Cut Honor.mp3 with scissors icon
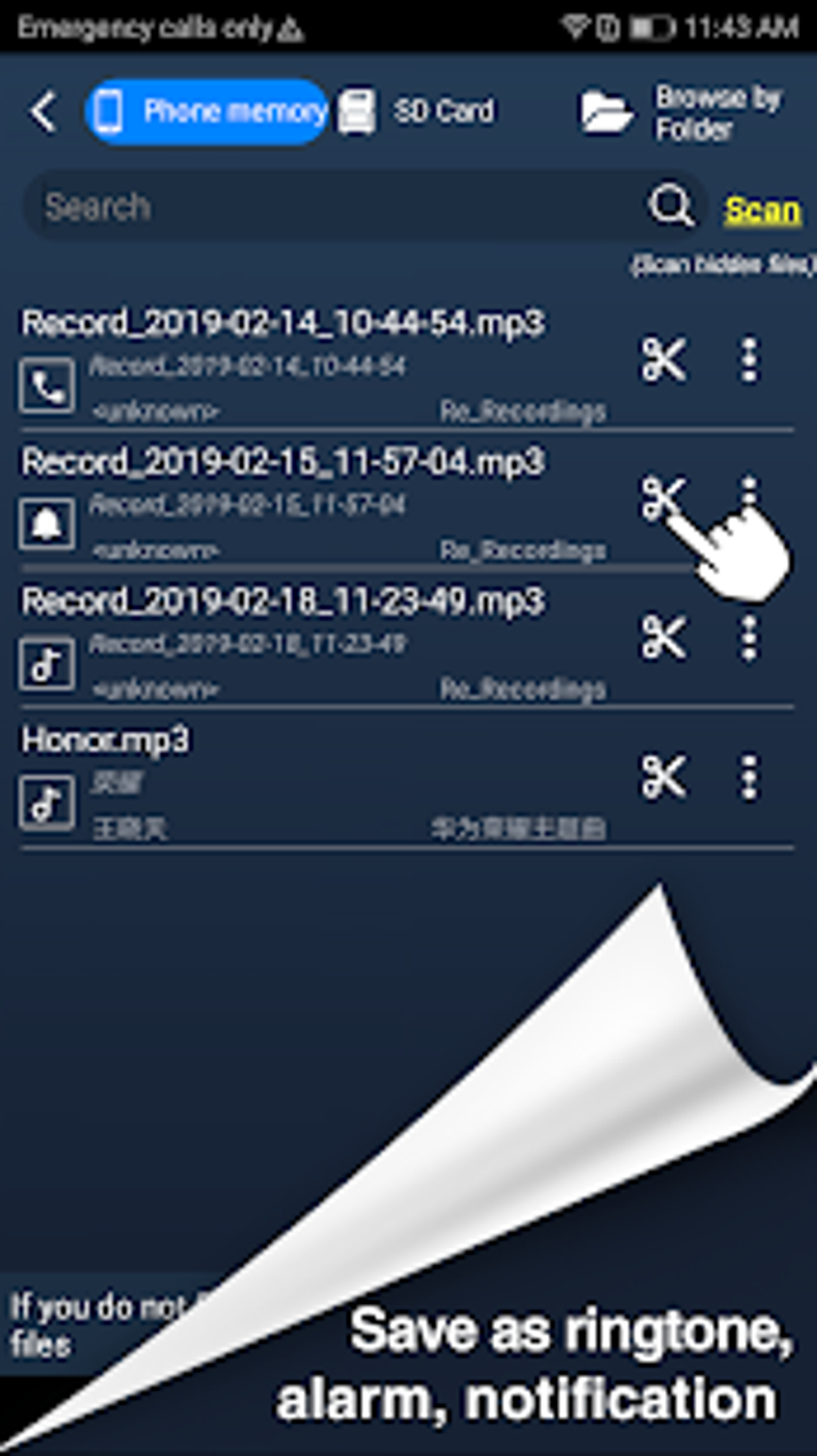The height and width of the screenshot is (1456, 817). (x=663, y=776)
